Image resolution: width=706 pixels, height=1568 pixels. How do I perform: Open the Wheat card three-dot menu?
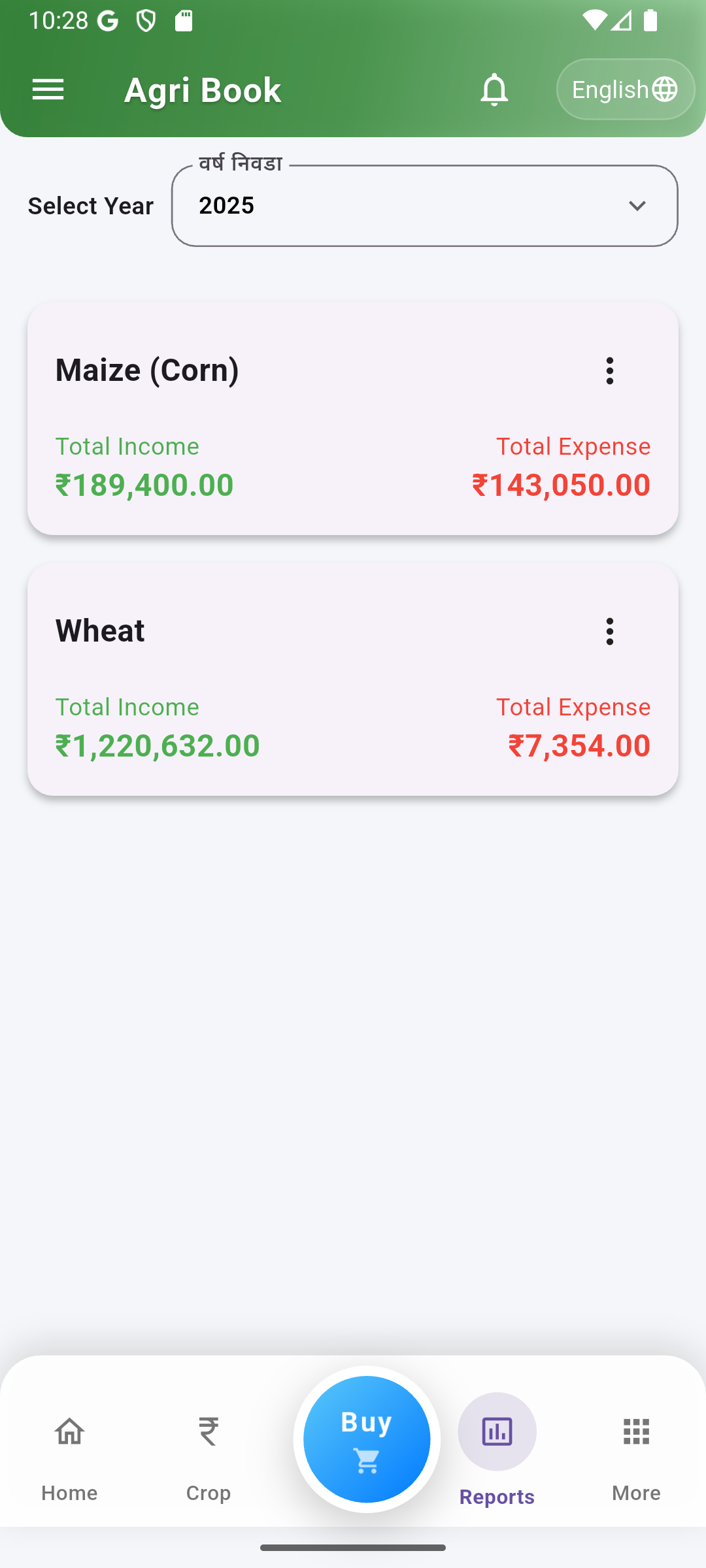coord(609,631)
